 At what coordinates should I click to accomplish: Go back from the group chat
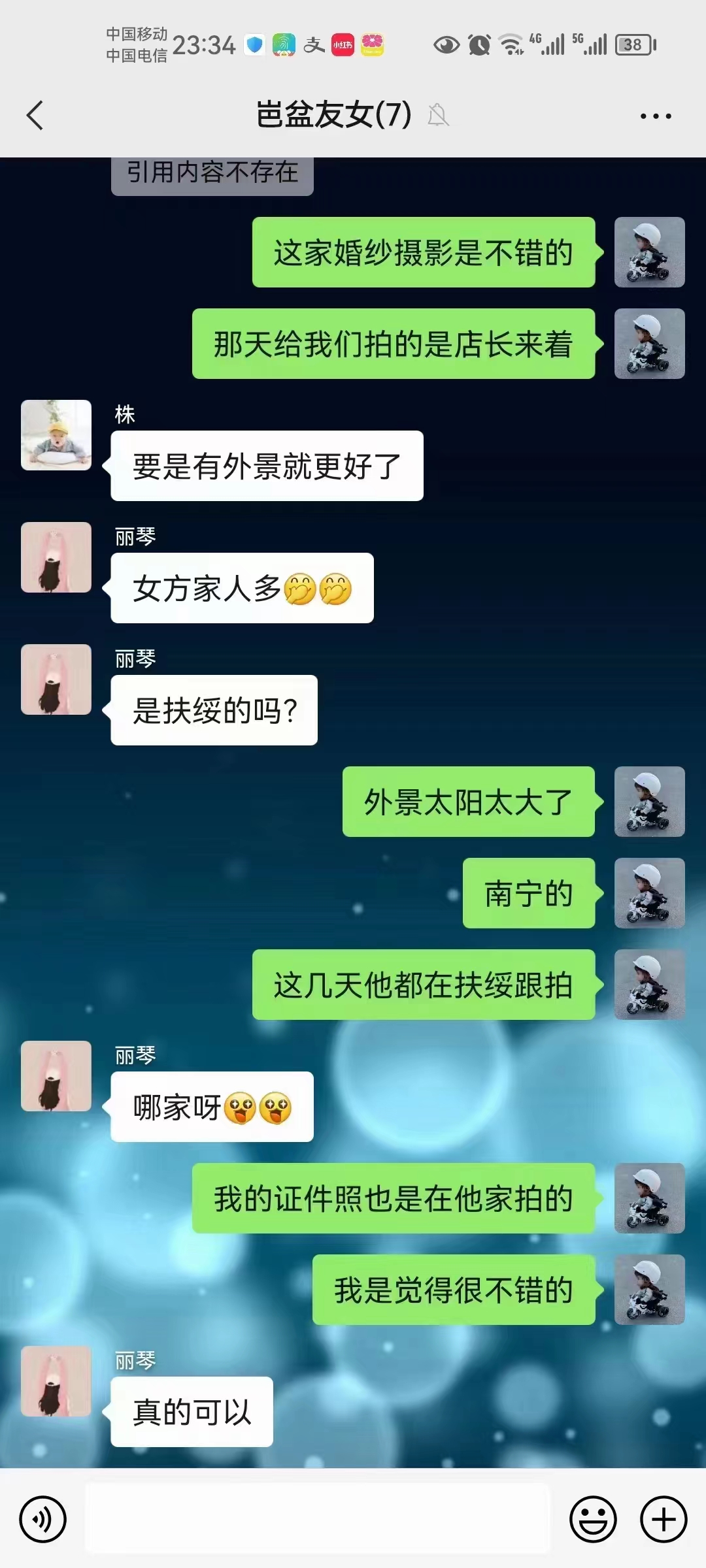click(x=35, y=116)
